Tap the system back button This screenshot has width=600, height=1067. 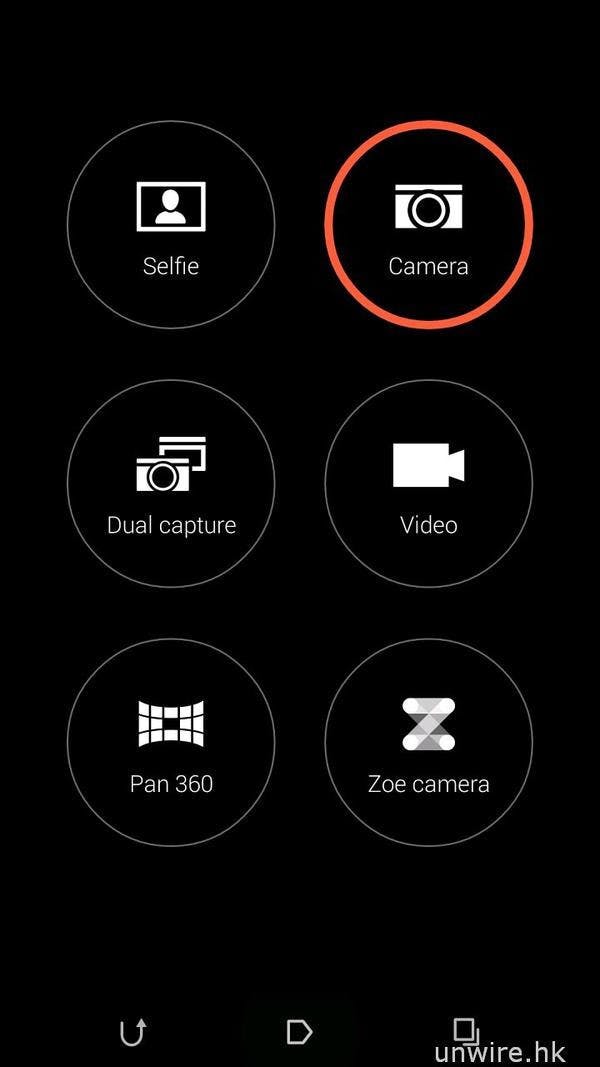(133, 1032)
